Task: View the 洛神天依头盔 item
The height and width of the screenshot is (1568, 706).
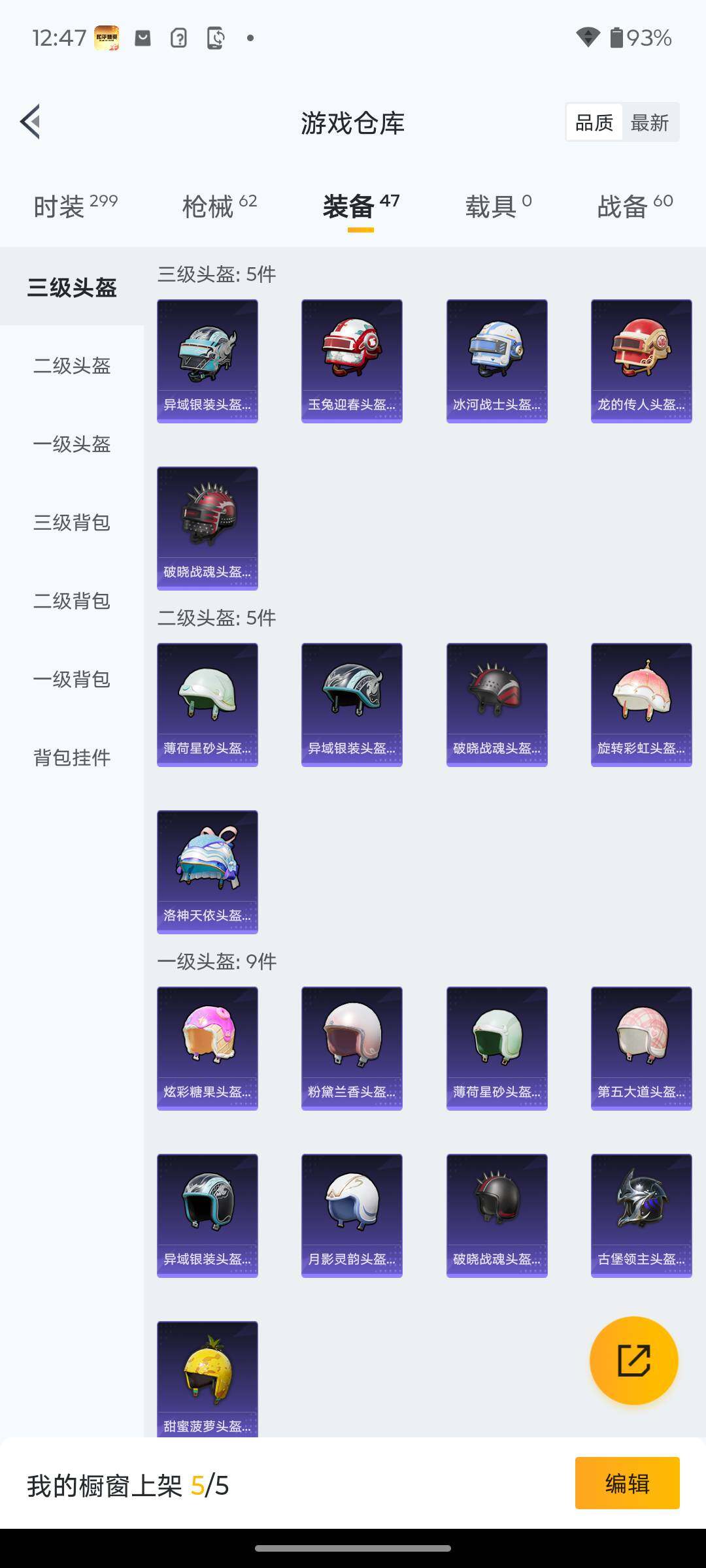Action: coord(207,872)
